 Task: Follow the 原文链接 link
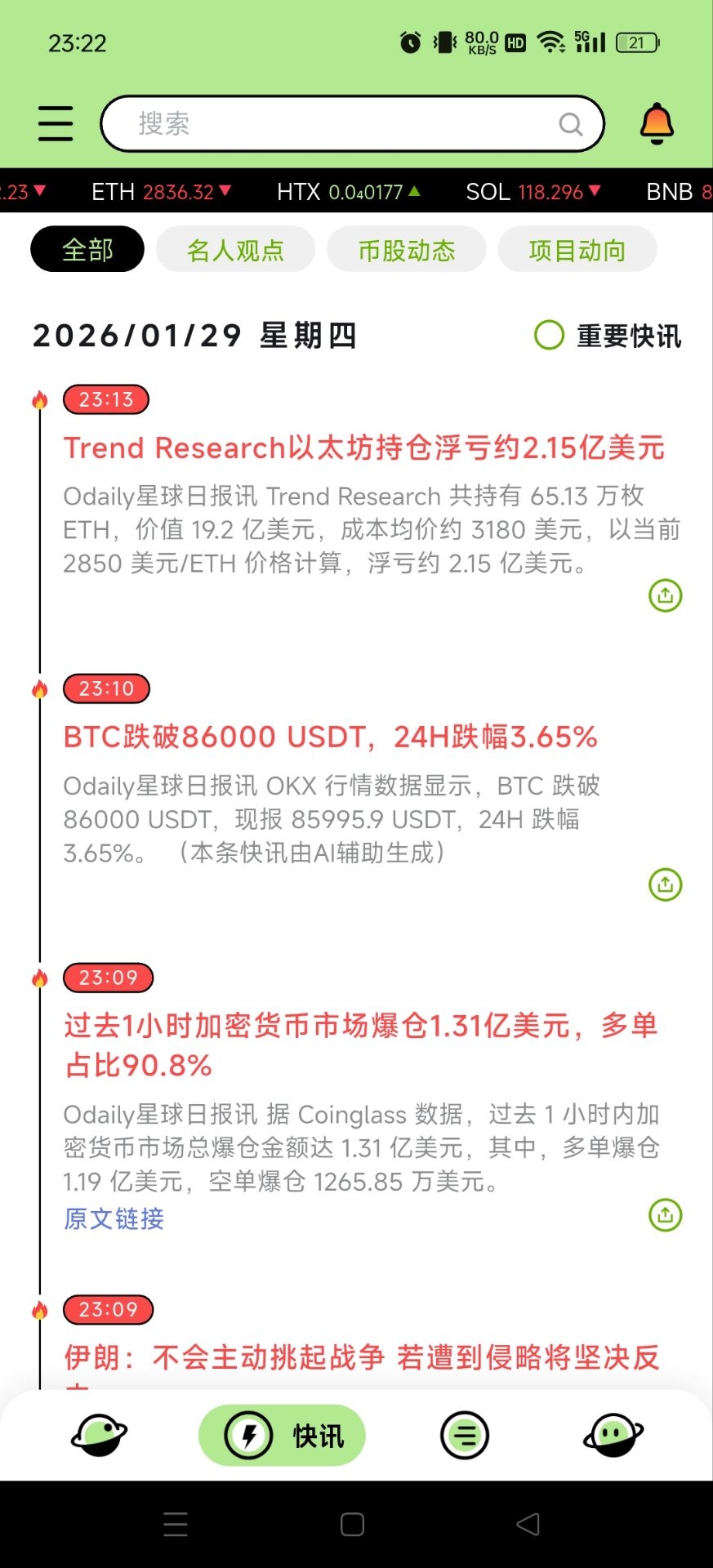[114, 1218]
